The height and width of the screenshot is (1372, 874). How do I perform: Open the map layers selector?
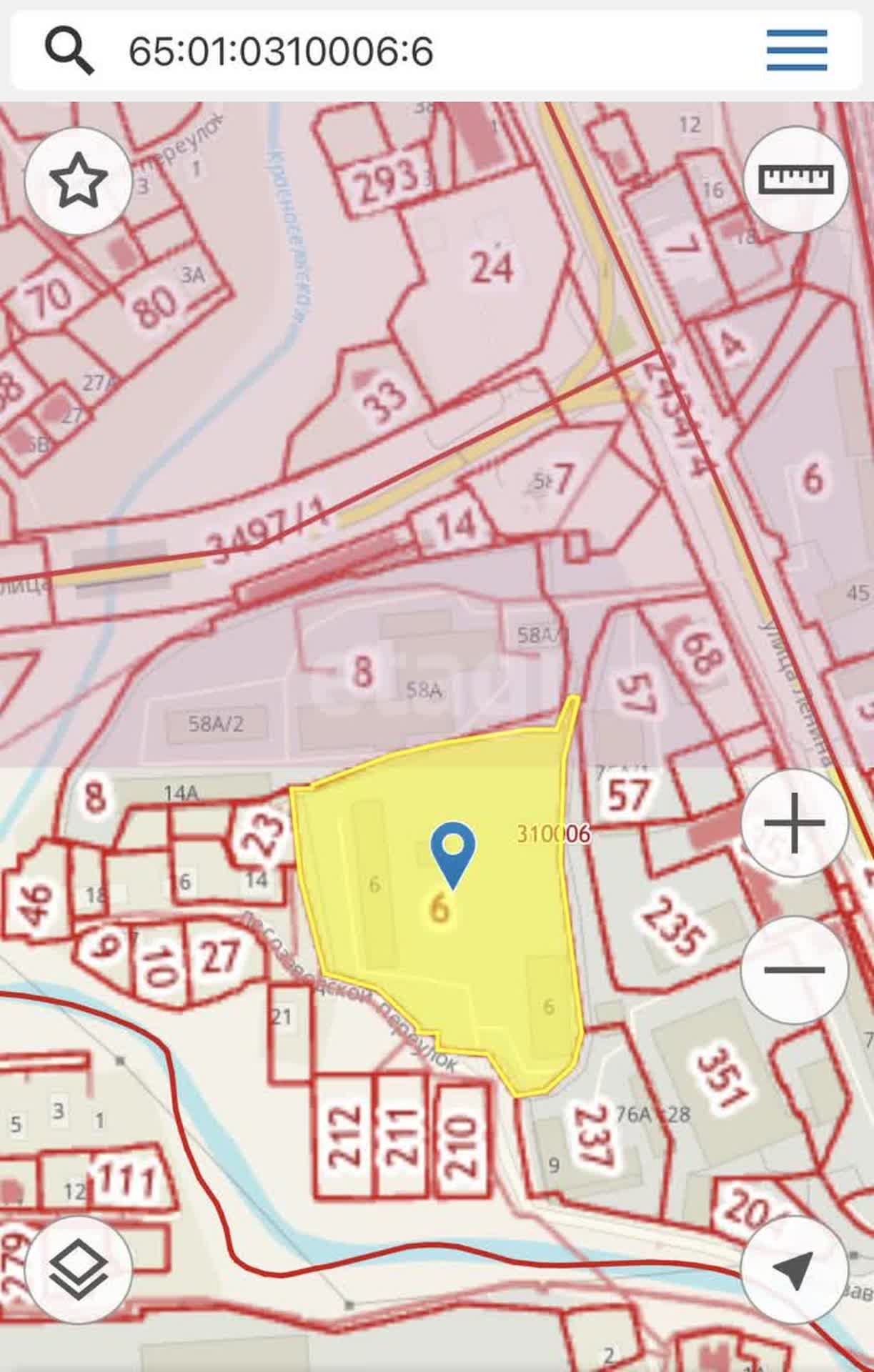pyautogui.click(x=79, y=1270)
